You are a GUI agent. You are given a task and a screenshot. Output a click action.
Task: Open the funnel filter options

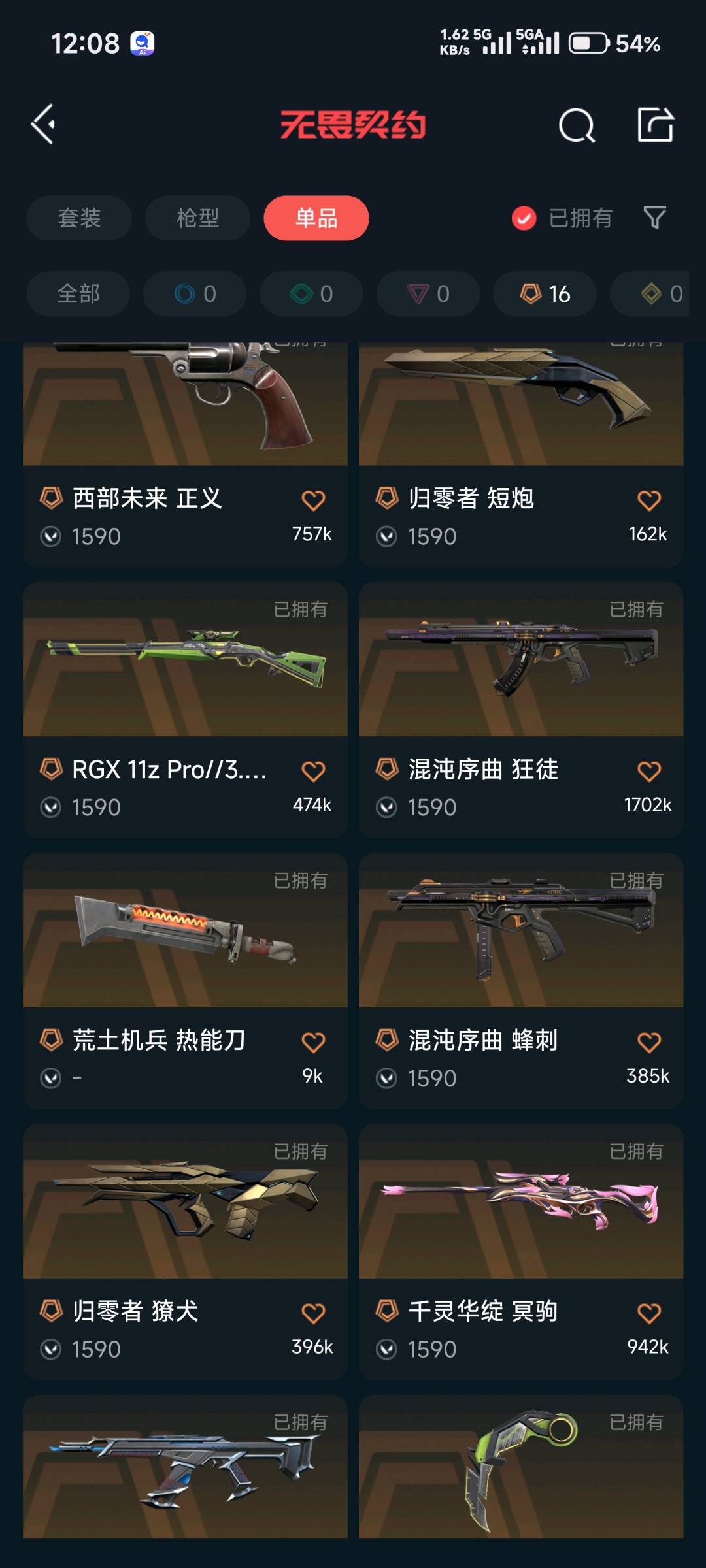pyautogui.click(x=654, y=218)
